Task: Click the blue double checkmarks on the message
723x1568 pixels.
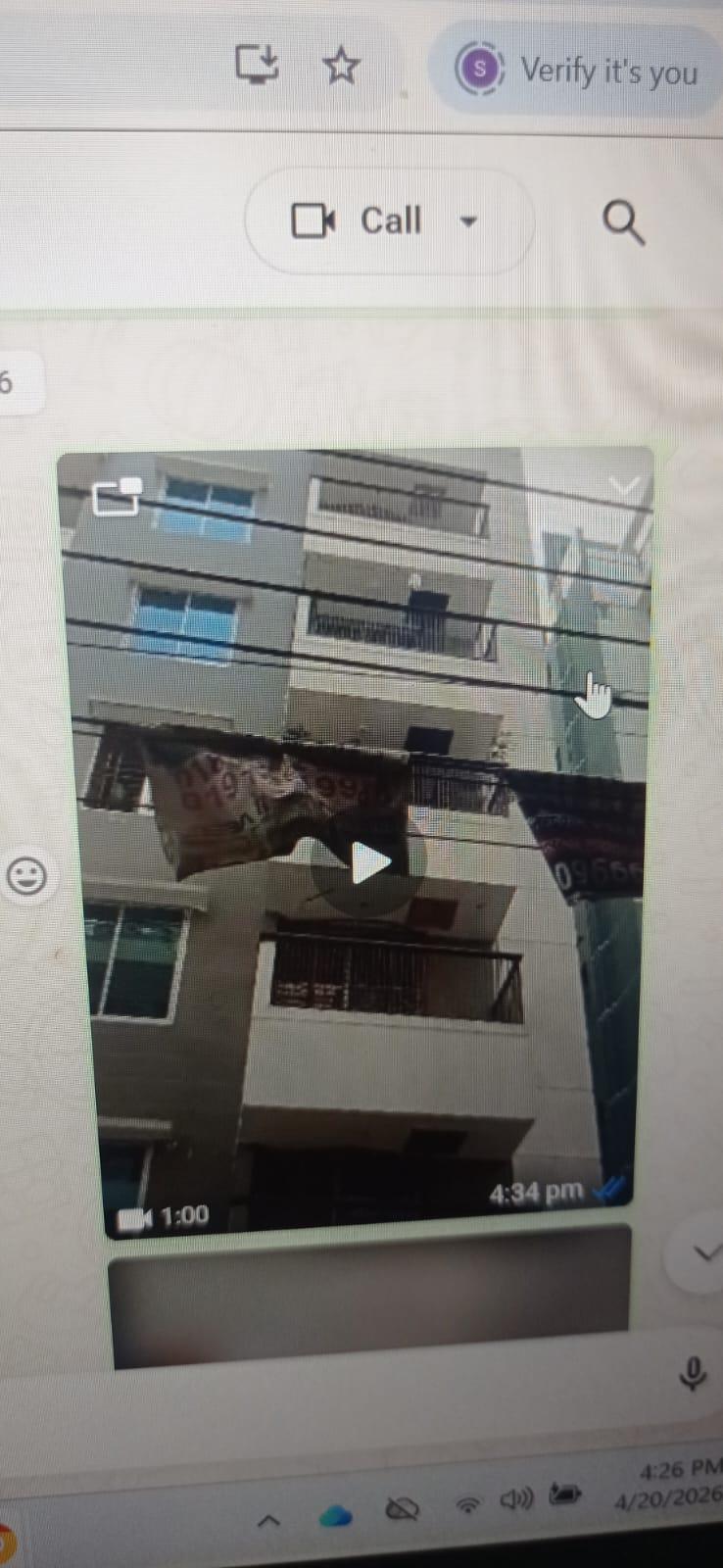Action: [607, 1192]
